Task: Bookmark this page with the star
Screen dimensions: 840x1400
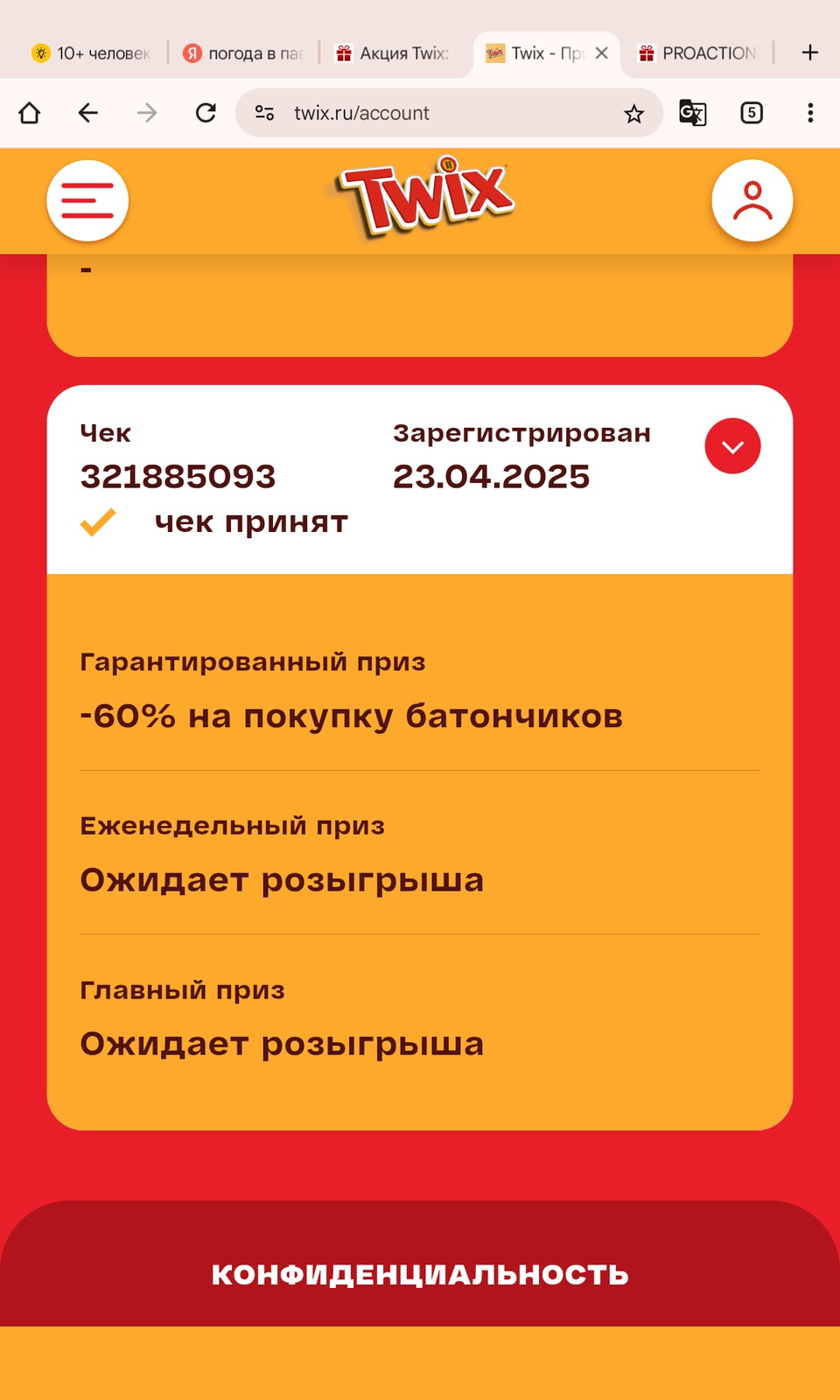Action: click(633, 114)
